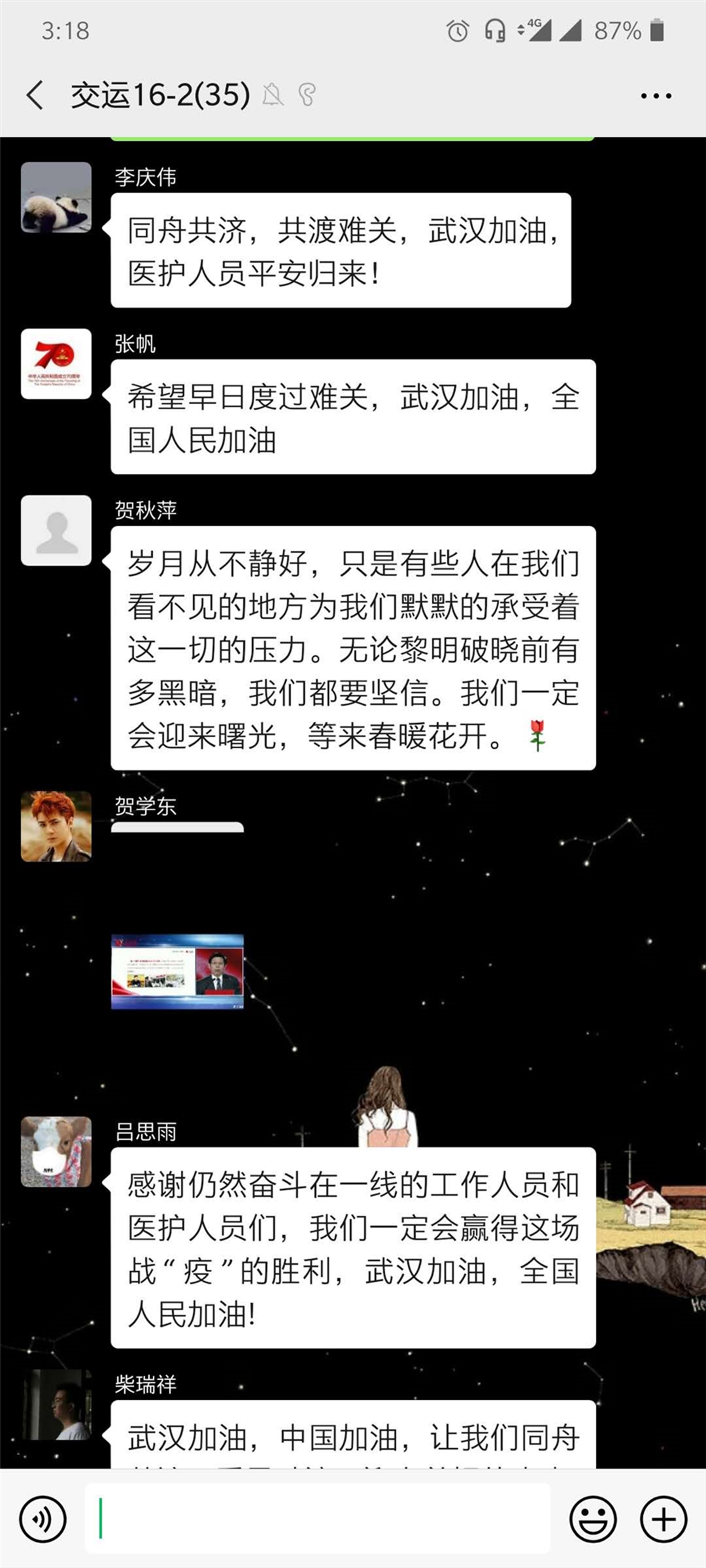
Task: Open the emoji sticker panel
Action: (593, 1519)
